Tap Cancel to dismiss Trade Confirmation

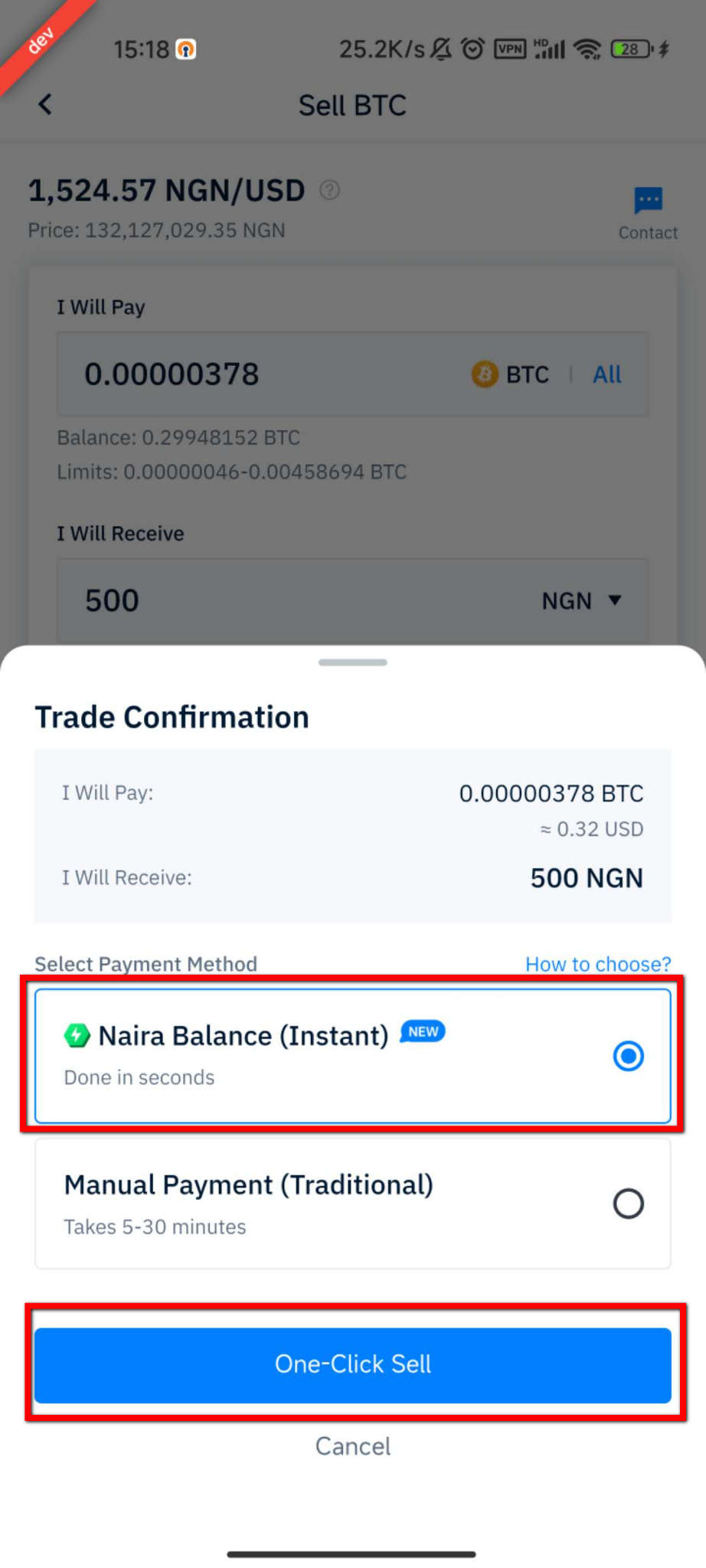pyautogui.click(x=352, y=1445)
